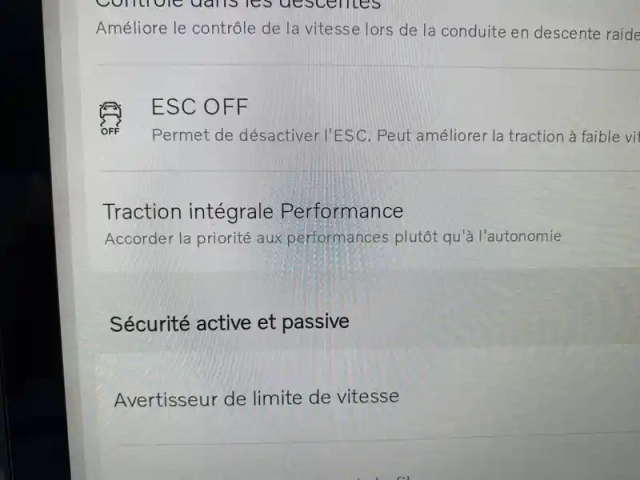Open Avertisseur de limite de vitesse
640x480 pixels.
tap(256, 397)
